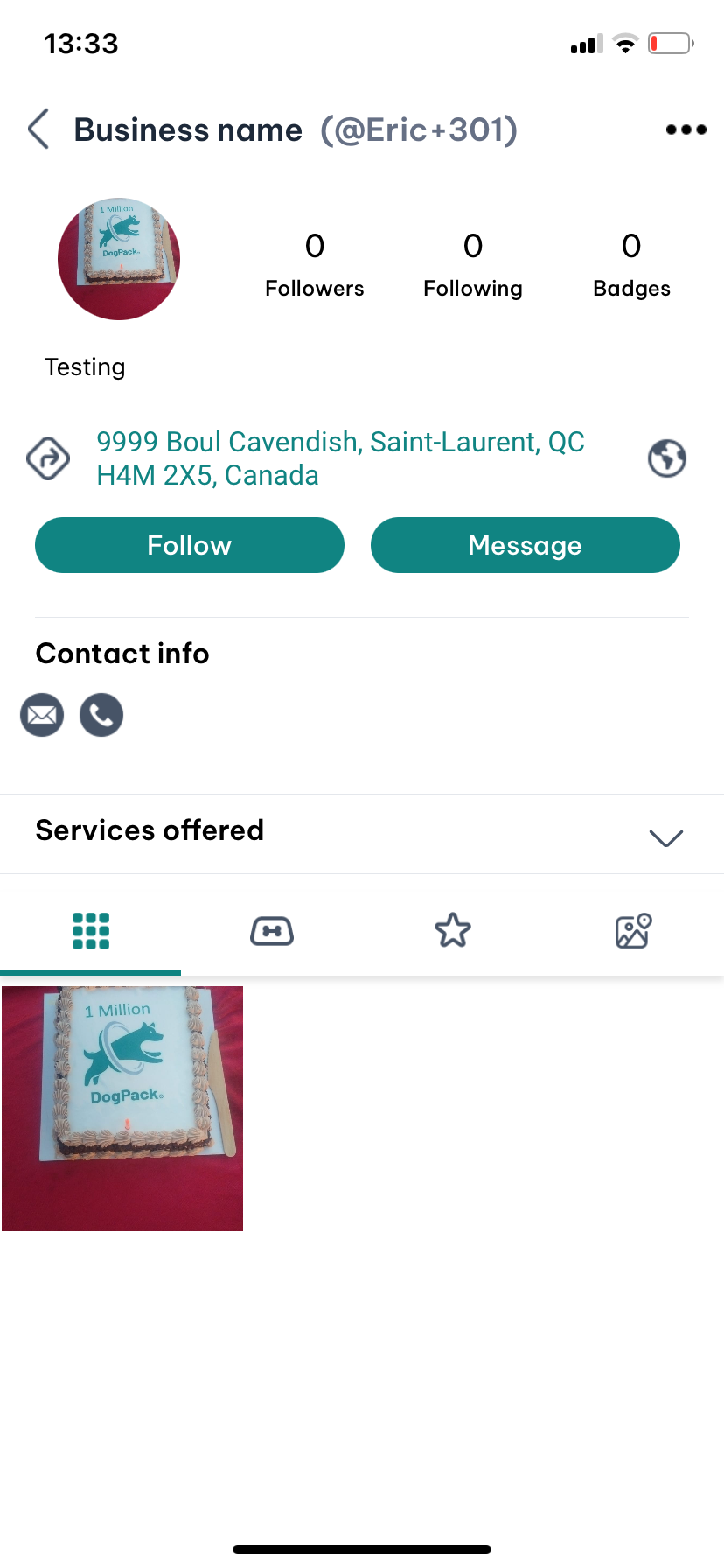Screen dimensions: 724x1568
Task: Tap the phone contact icon
Action: pyautogui.click(x=101, y=715)
